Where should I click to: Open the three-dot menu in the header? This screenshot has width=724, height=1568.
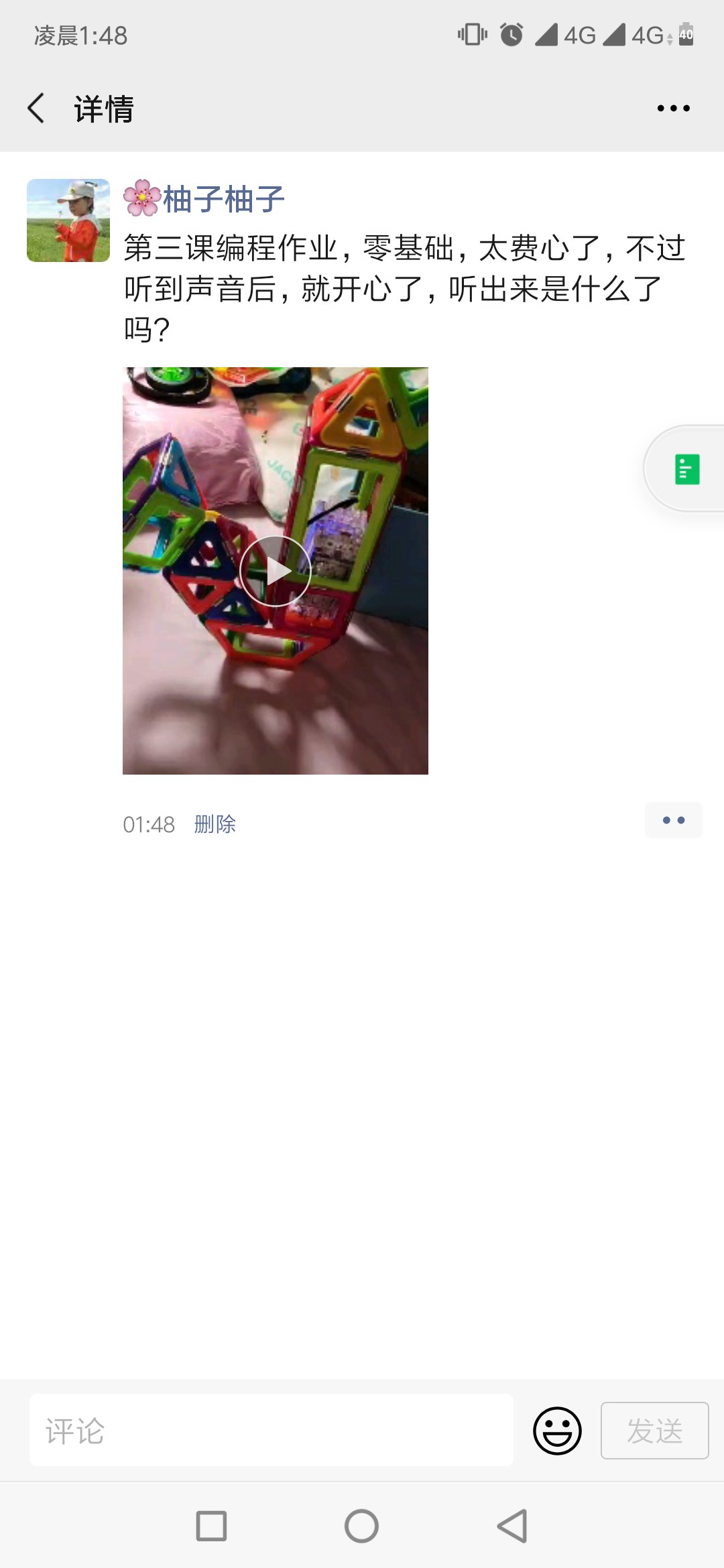[673, 109]
